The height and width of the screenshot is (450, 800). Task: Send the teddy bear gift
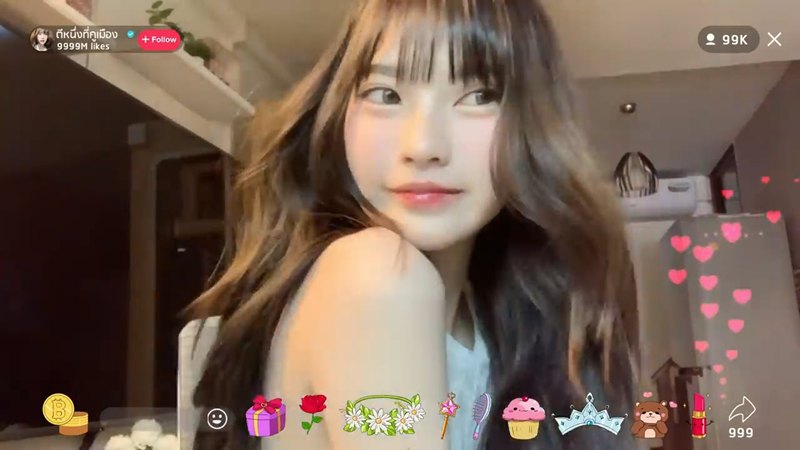(x=649, y=418)
